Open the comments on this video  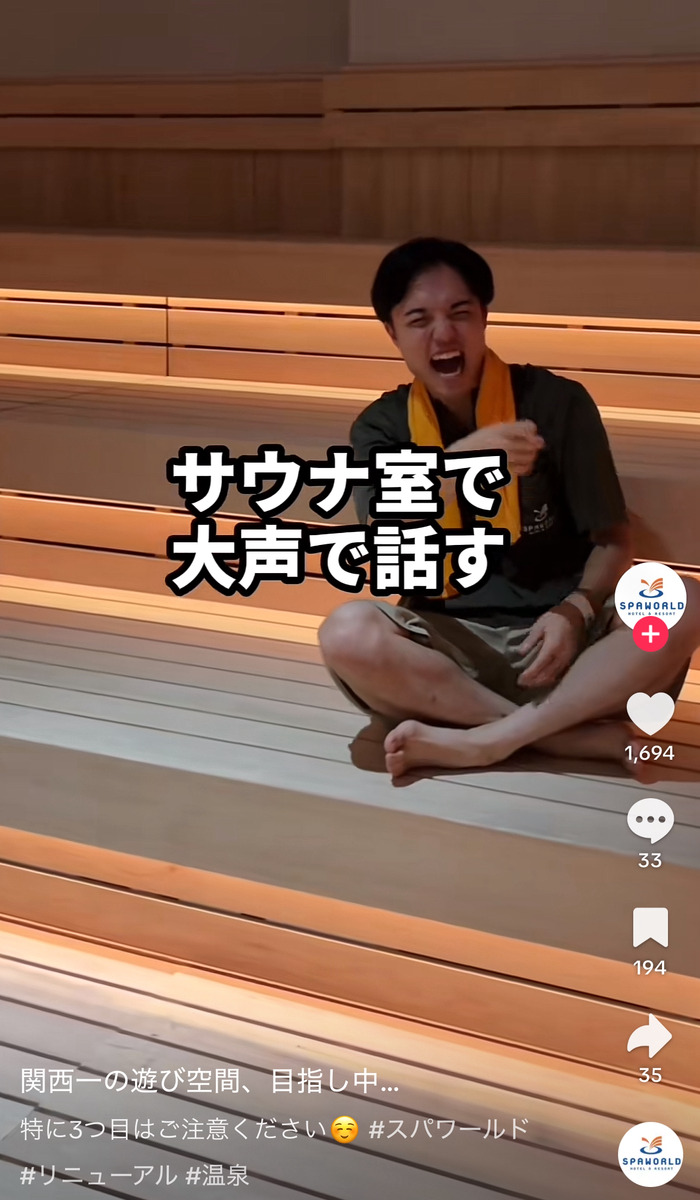650,821
